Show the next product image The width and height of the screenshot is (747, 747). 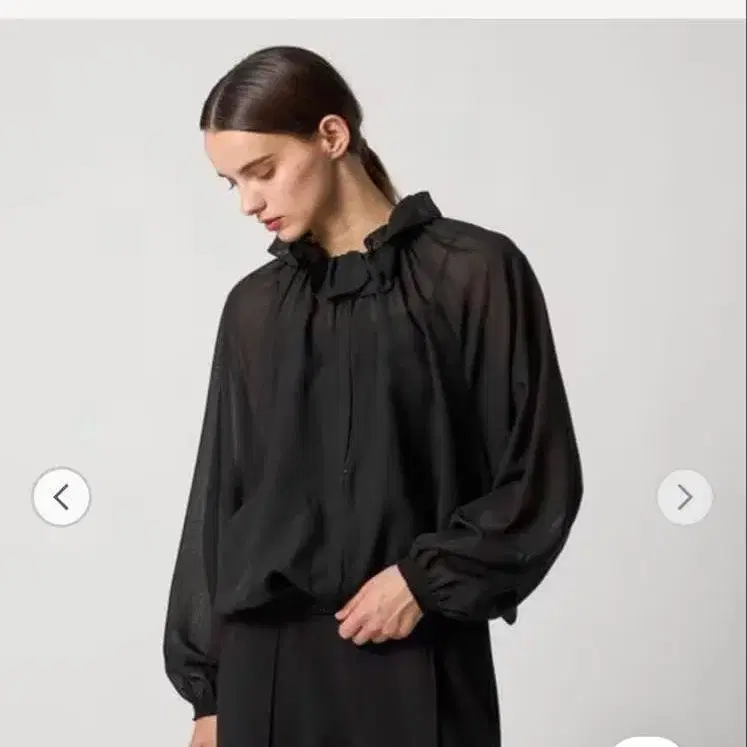685,497
